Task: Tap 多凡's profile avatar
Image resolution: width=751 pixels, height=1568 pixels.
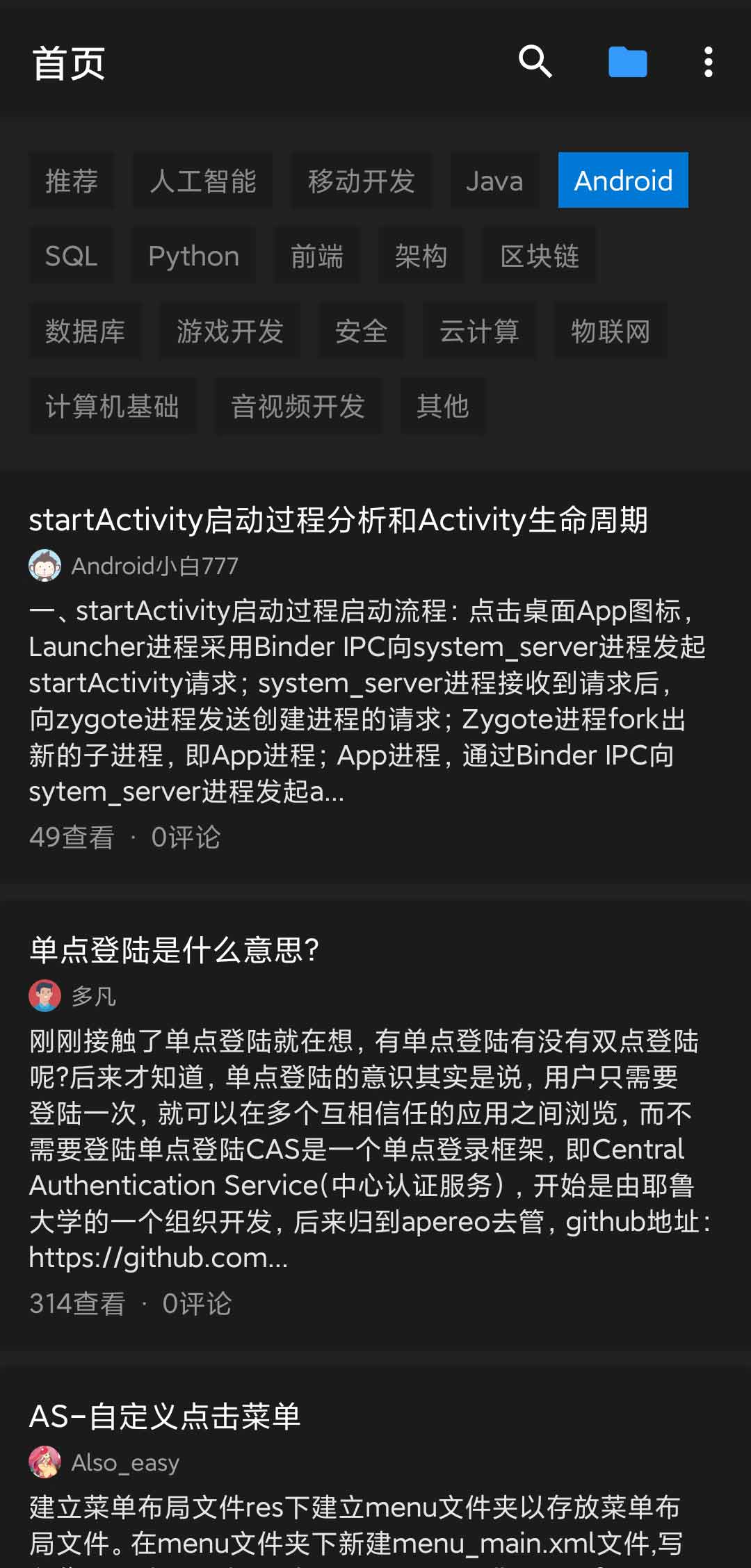Action: pos(45,996)
